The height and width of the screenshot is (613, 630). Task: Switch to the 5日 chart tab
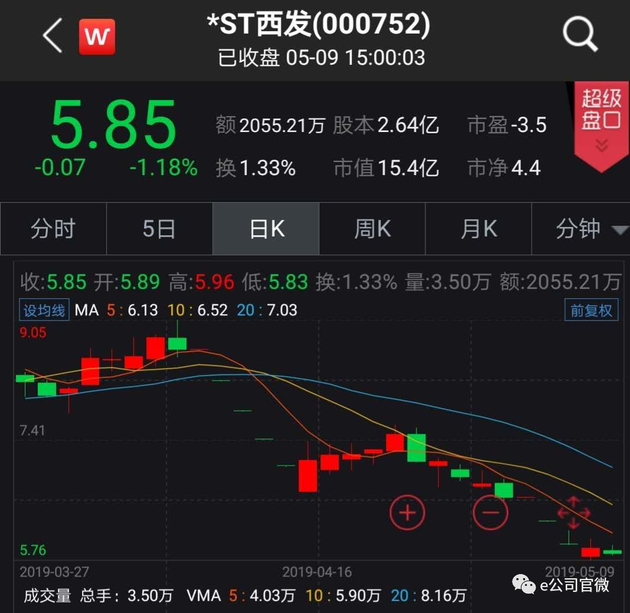pyautogui.click(x=159, y=230)
